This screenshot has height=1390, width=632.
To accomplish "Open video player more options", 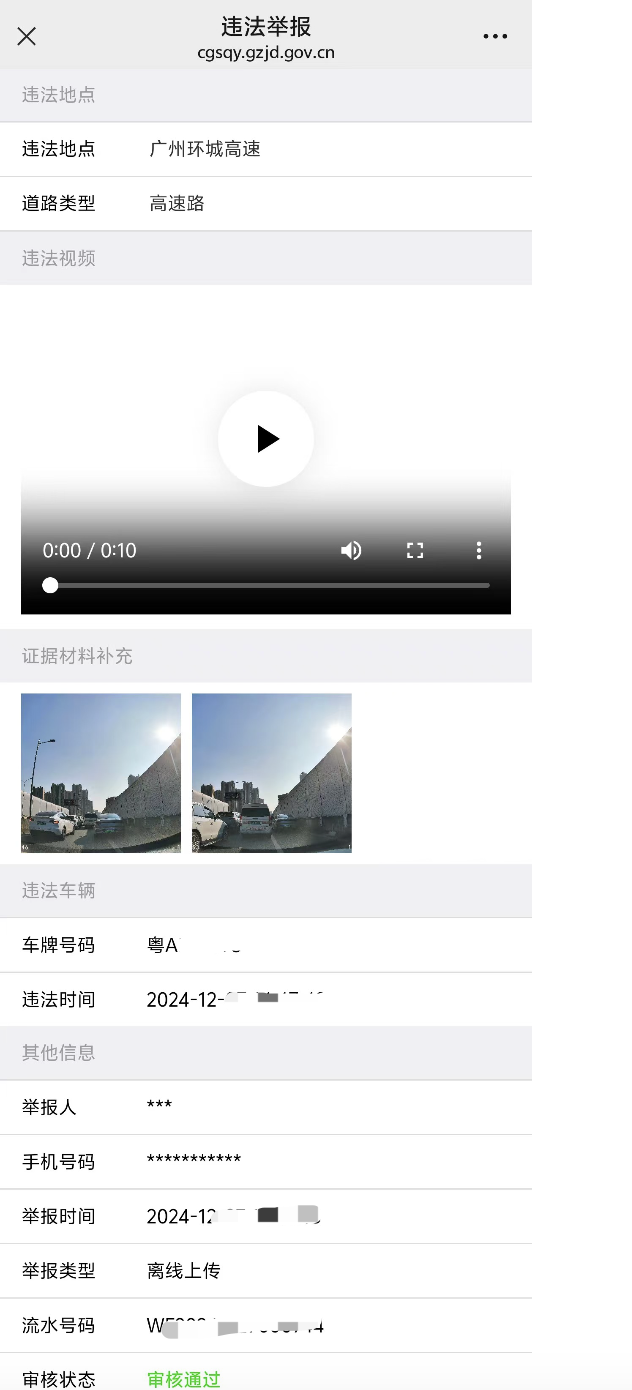I will point(479,550).
